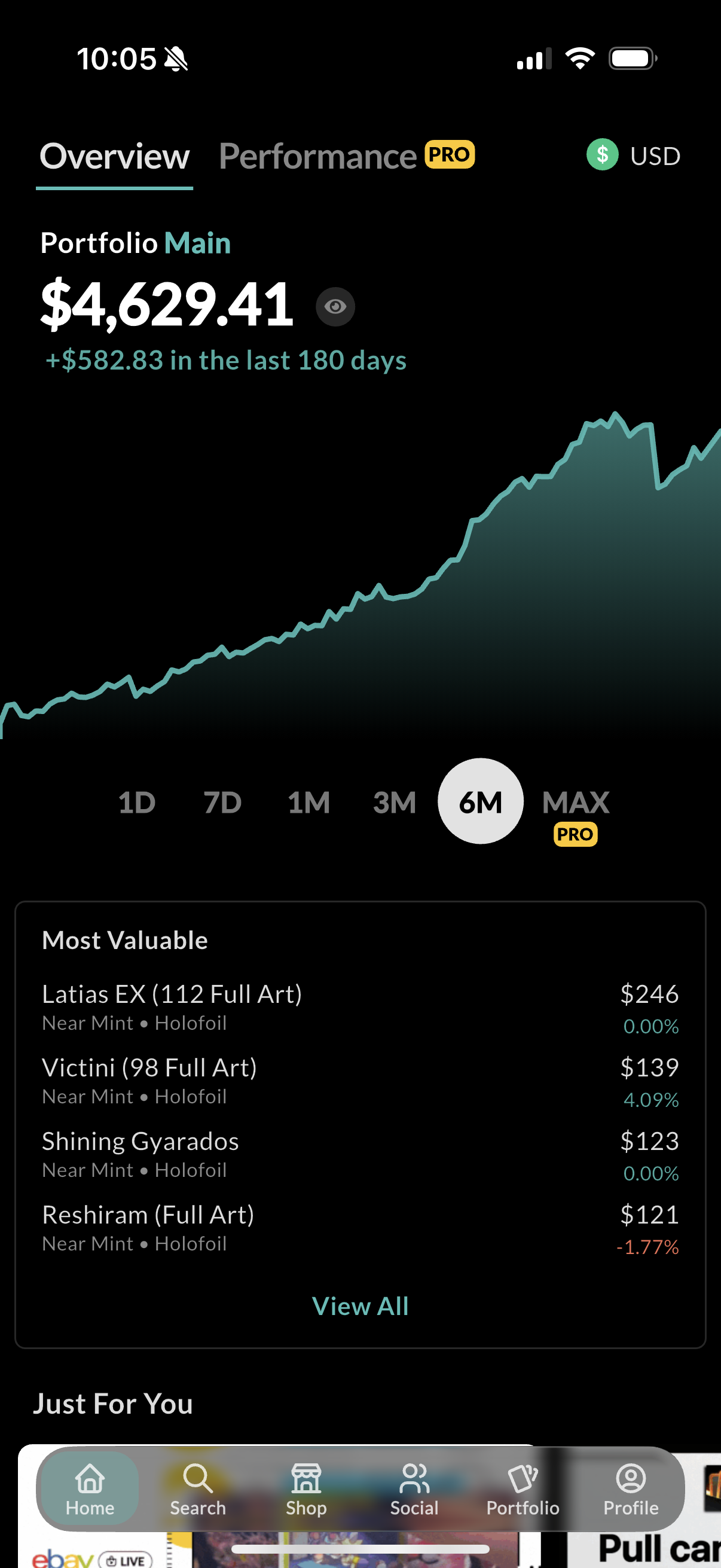The height and width of the screenshot is (1568, 721).
Task: Open Latias EX (112 Full Art) card
Action: [x=172, y=1006]
